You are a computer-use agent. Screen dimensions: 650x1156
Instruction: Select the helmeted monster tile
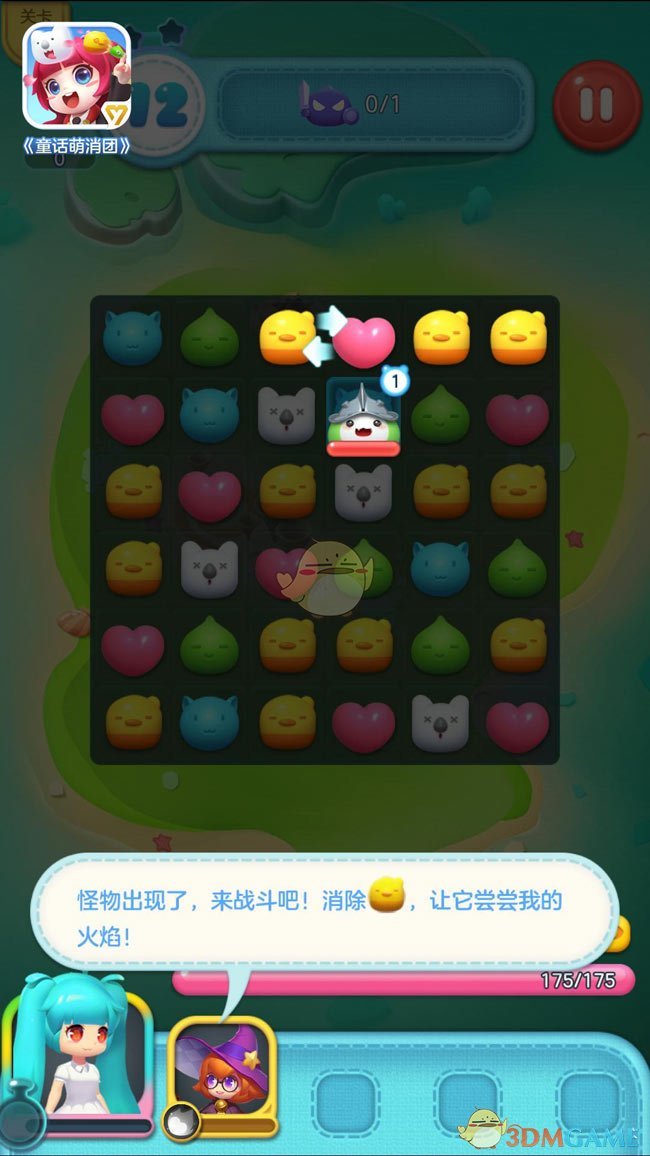[x=363, y=417]
